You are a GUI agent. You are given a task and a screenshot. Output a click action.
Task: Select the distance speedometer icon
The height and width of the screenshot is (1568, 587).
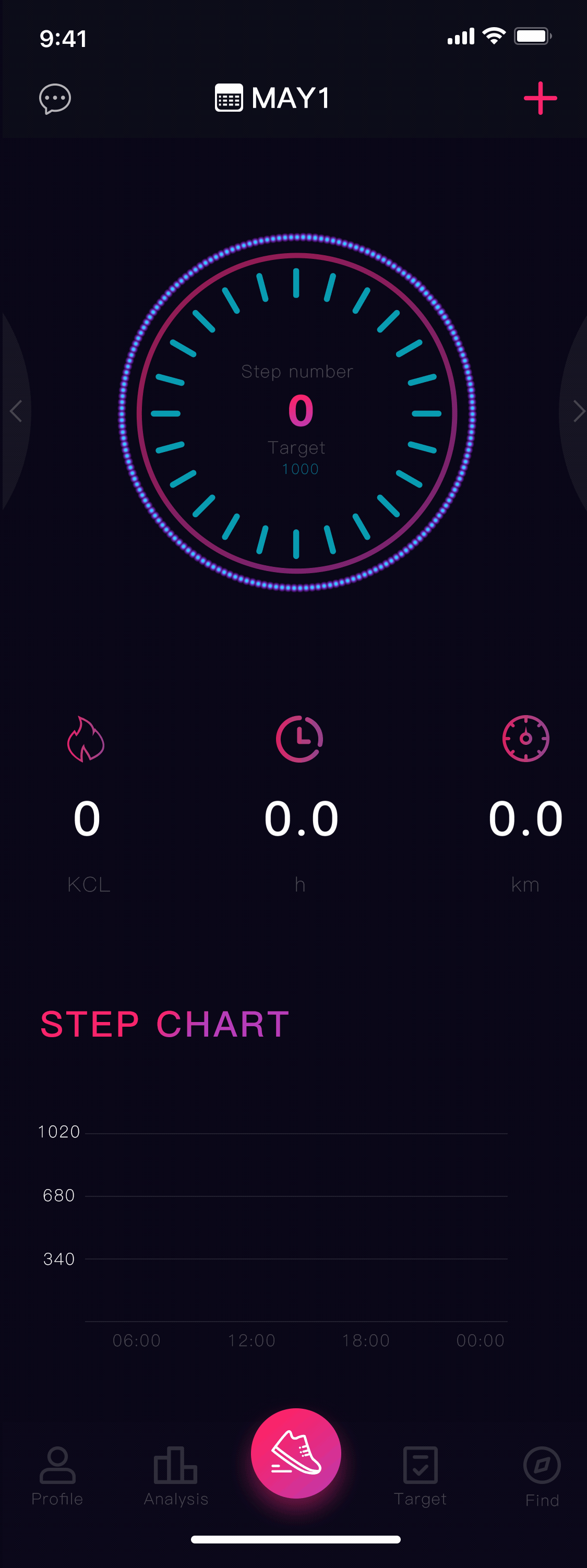525,739
